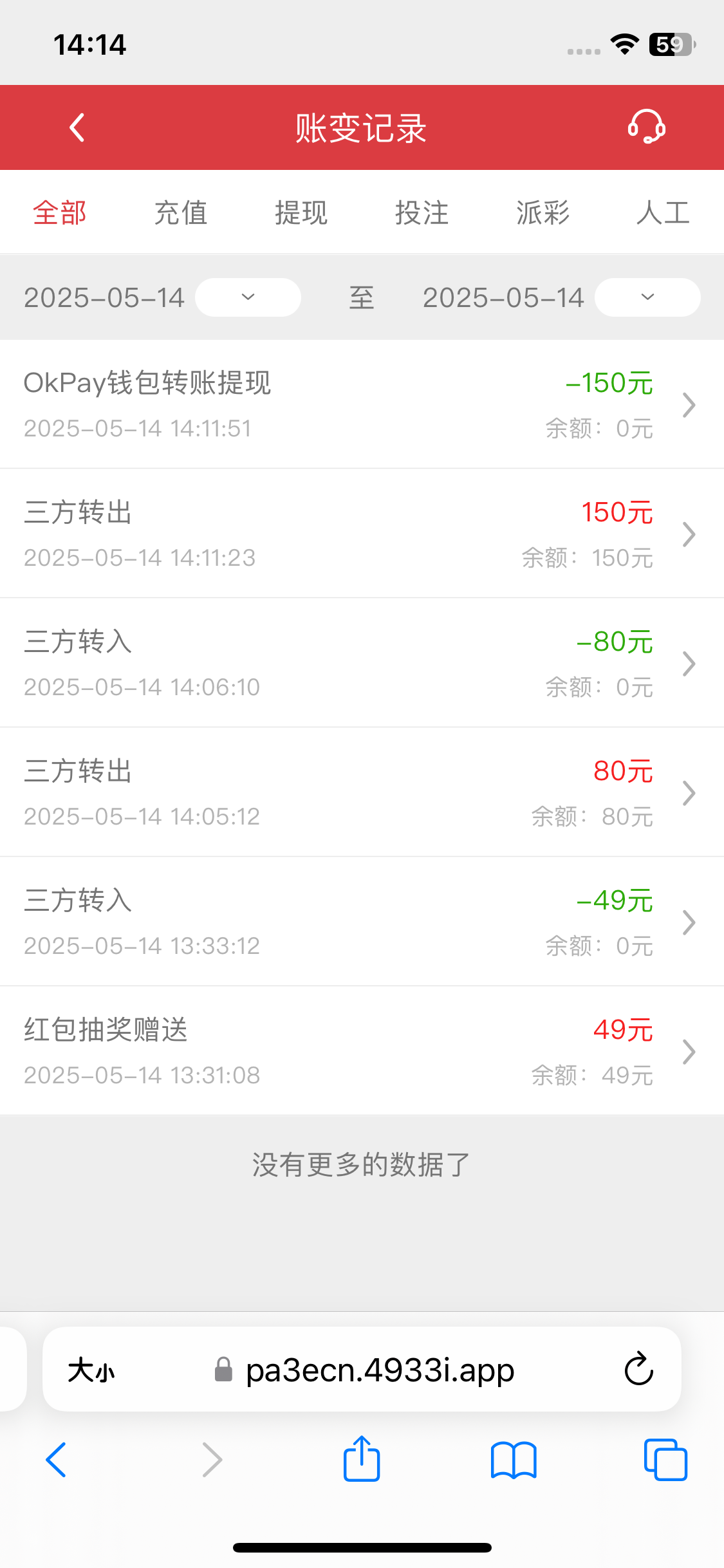
Task: Tap the 大小 page settings button
Action: pos(91,1370)
